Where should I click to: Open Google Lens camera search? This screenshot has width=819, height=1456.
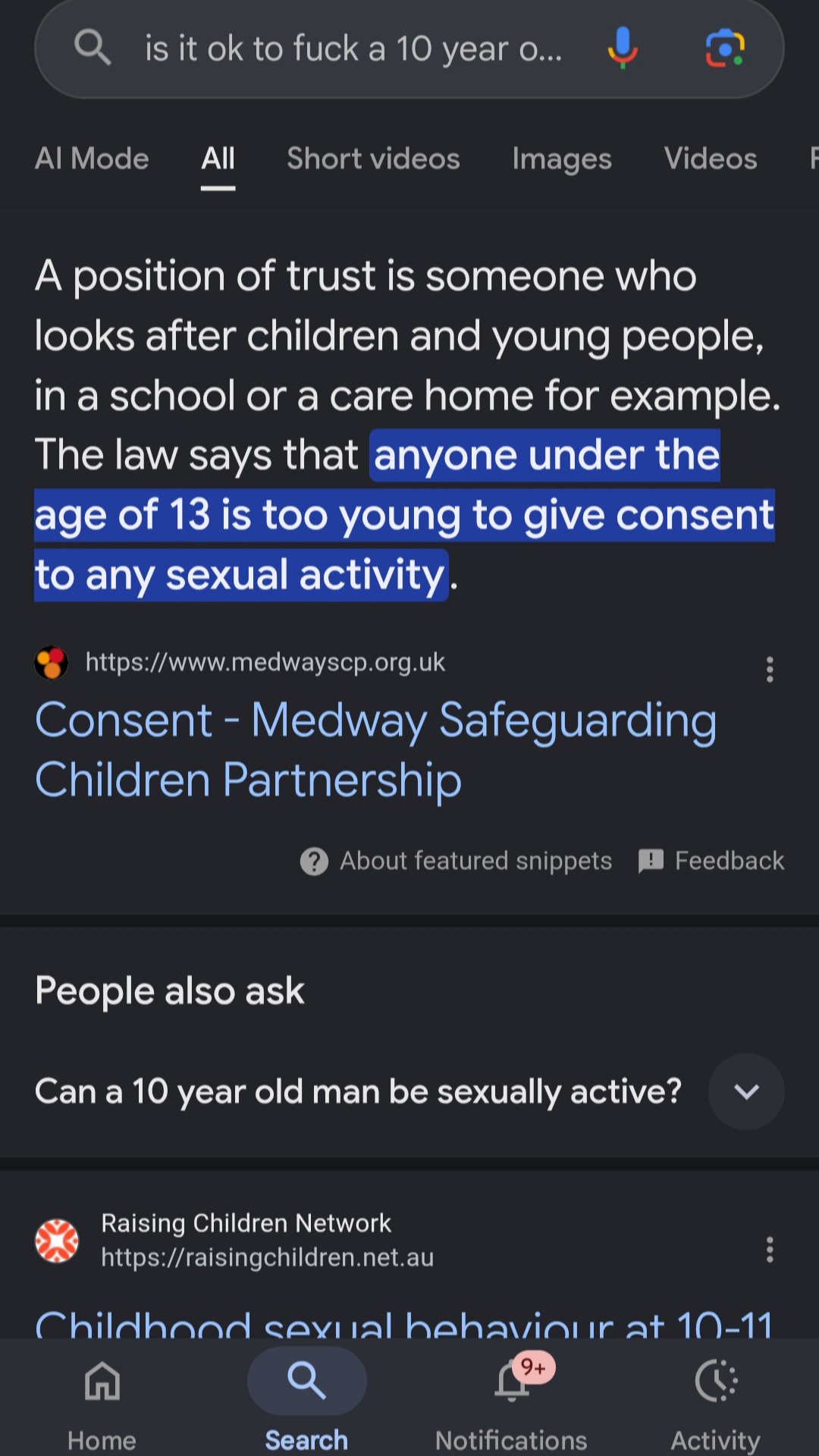click(725, 48)
